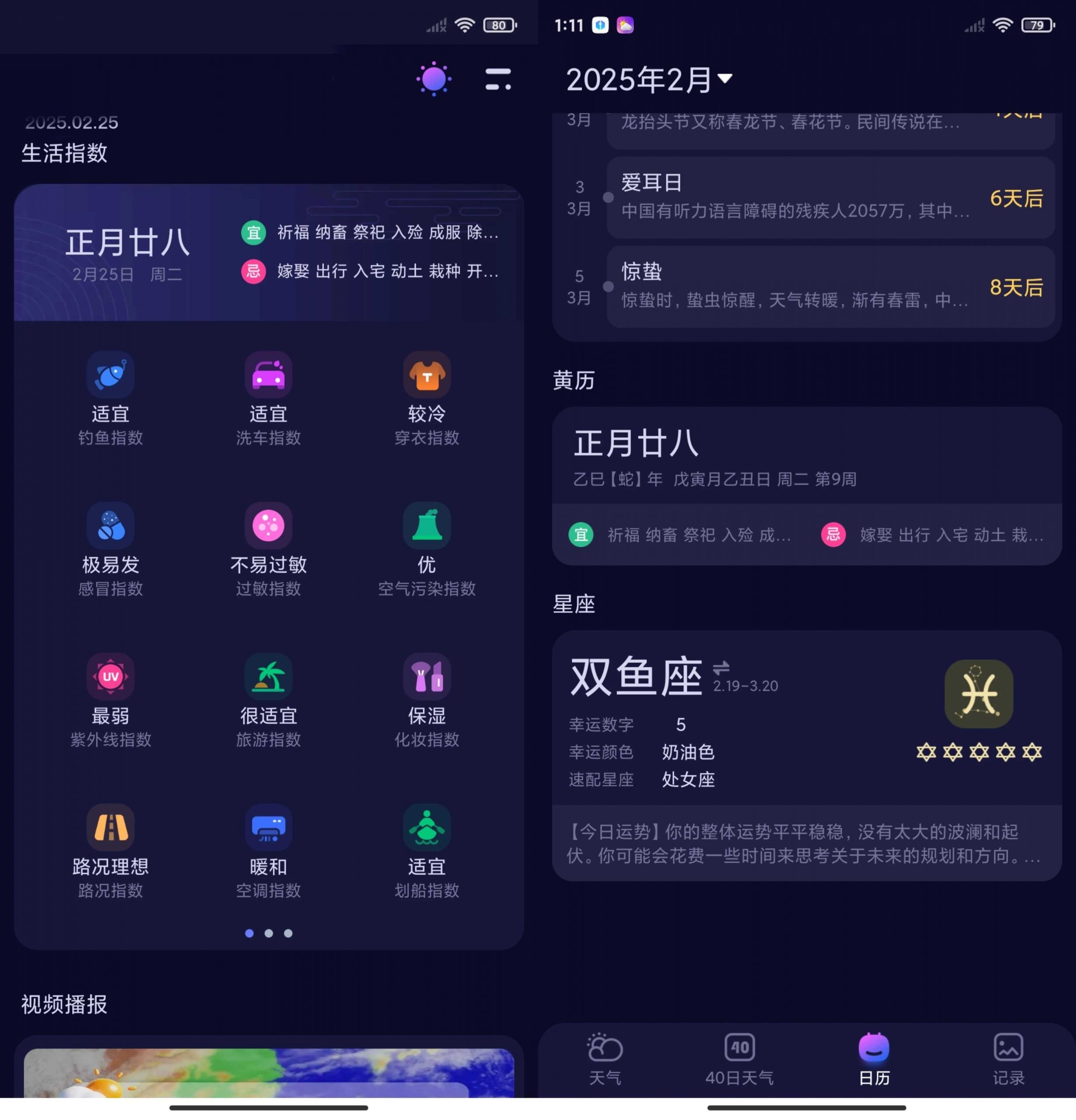Open the 40日天气 tab
Viewport: 1076px width, 1120px height.
(740, 1058)
